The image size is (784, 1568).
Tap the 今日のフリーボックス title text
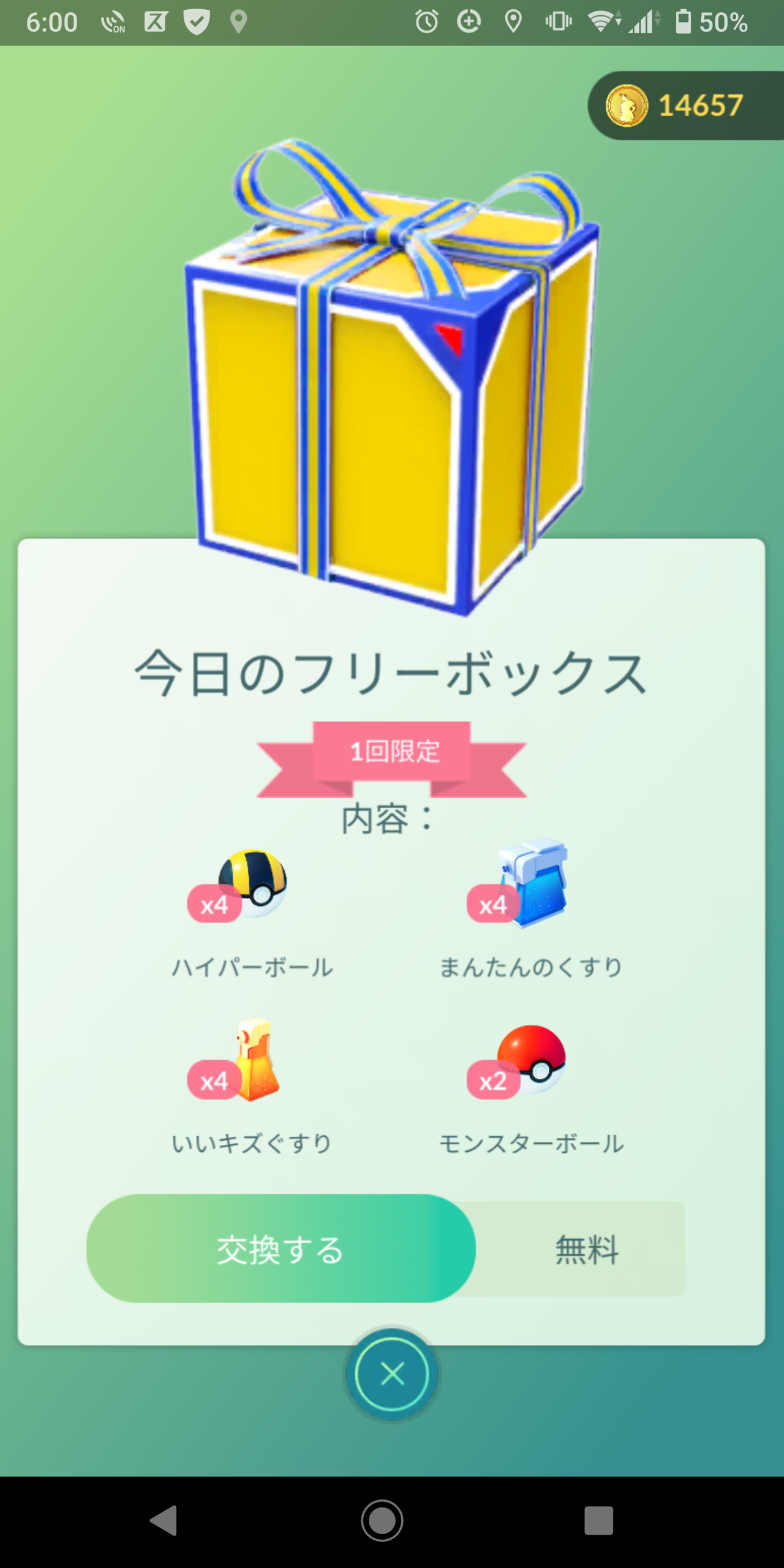point(392,673)
